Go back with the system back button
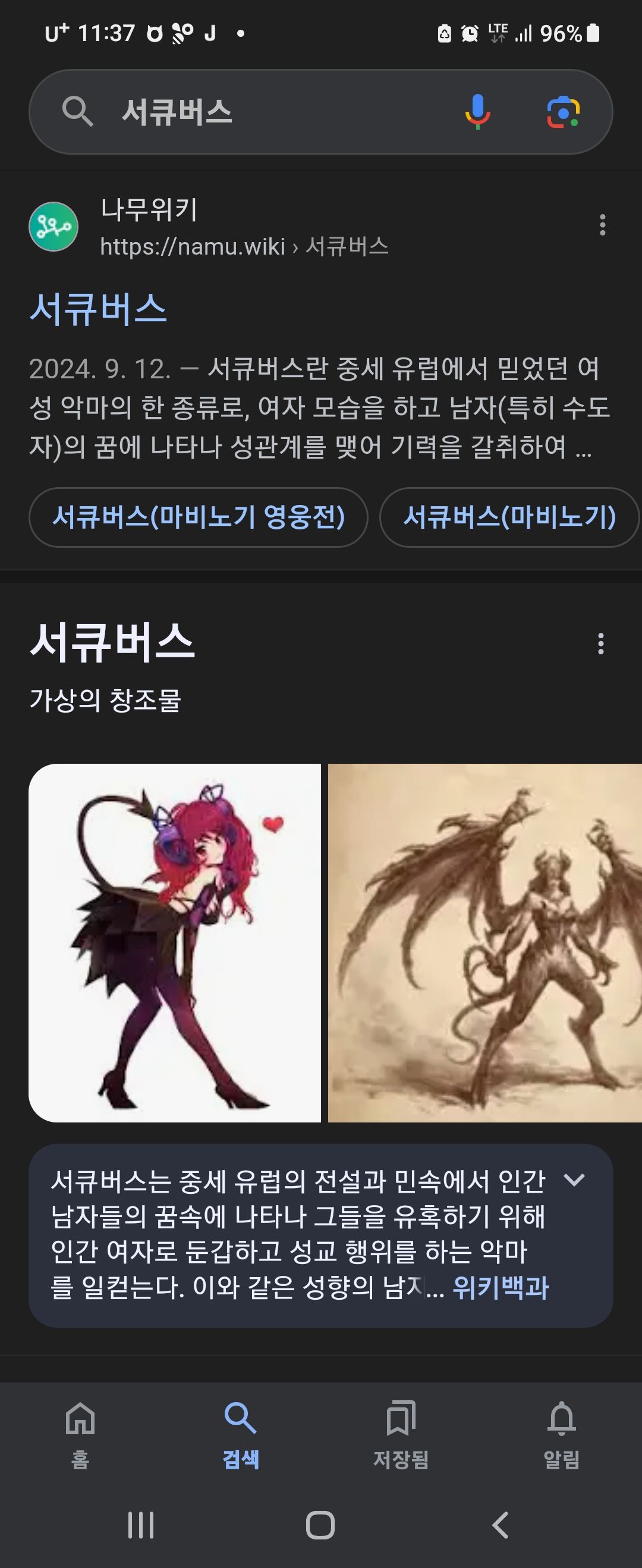Image resolution: width=642 pixels, height=1568 pixels. [x=500, y=1525]
